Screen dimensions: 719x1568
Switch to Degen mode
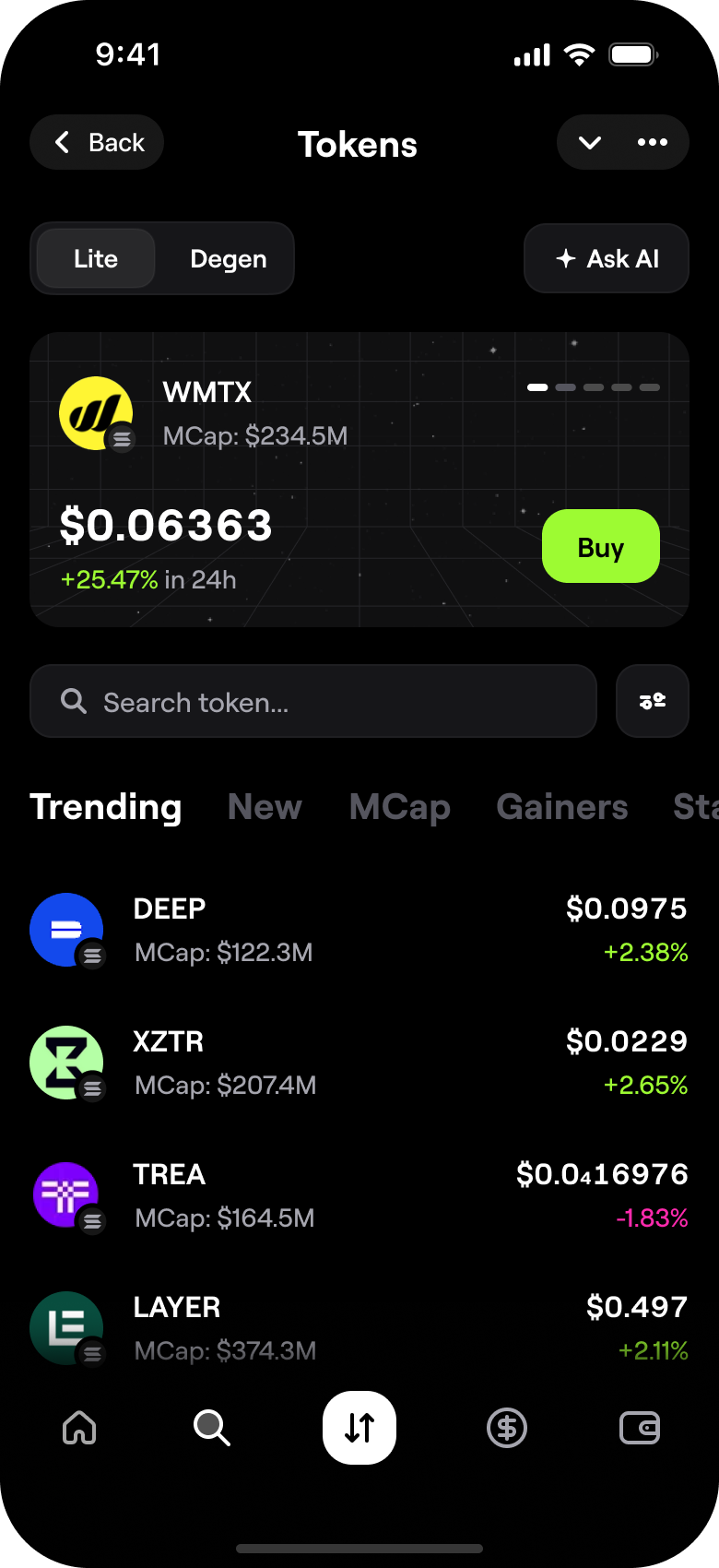tap(228, 259)
